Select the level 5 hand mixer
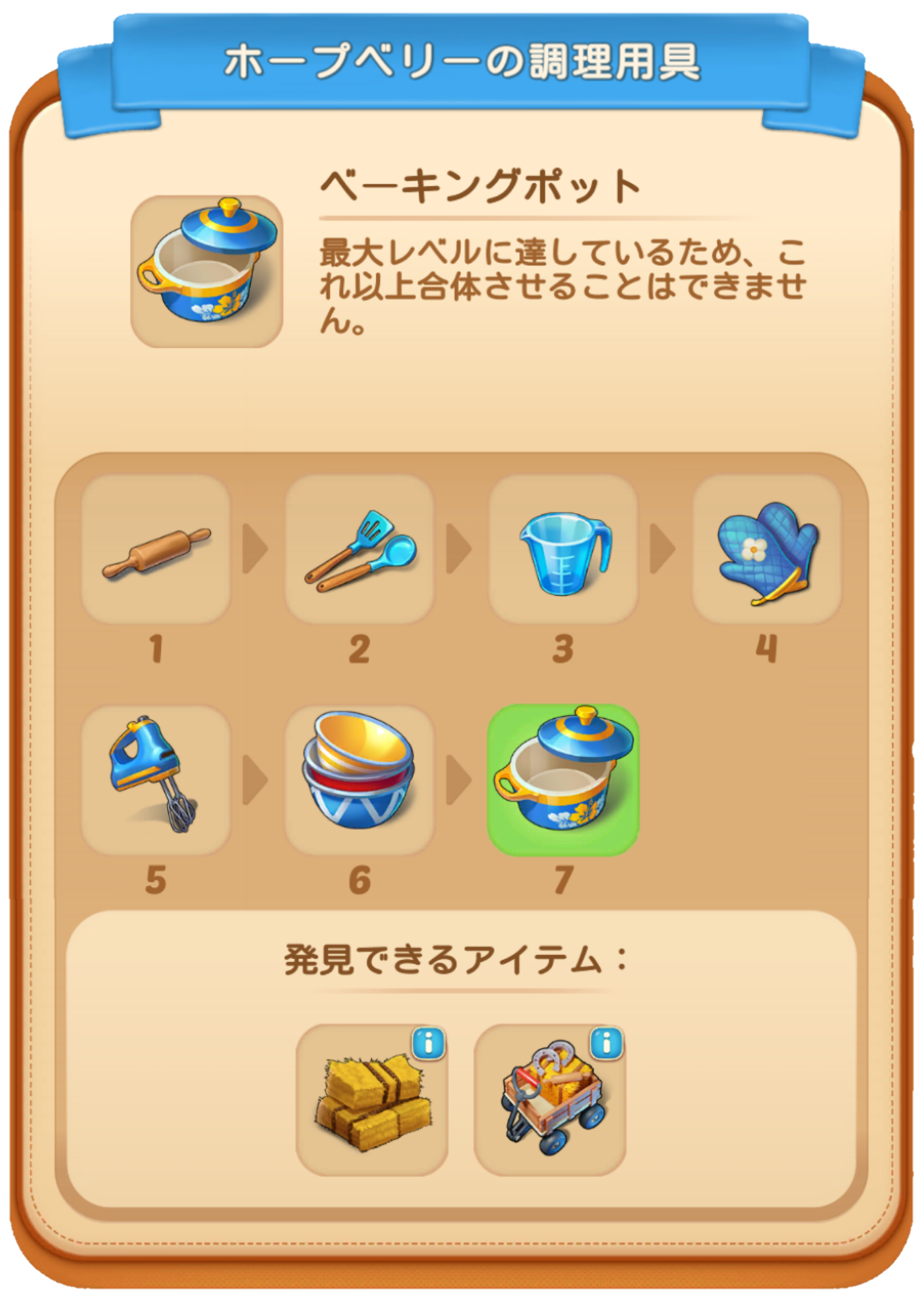Viewport: 924px width, 1298px height. click(156, 780)
